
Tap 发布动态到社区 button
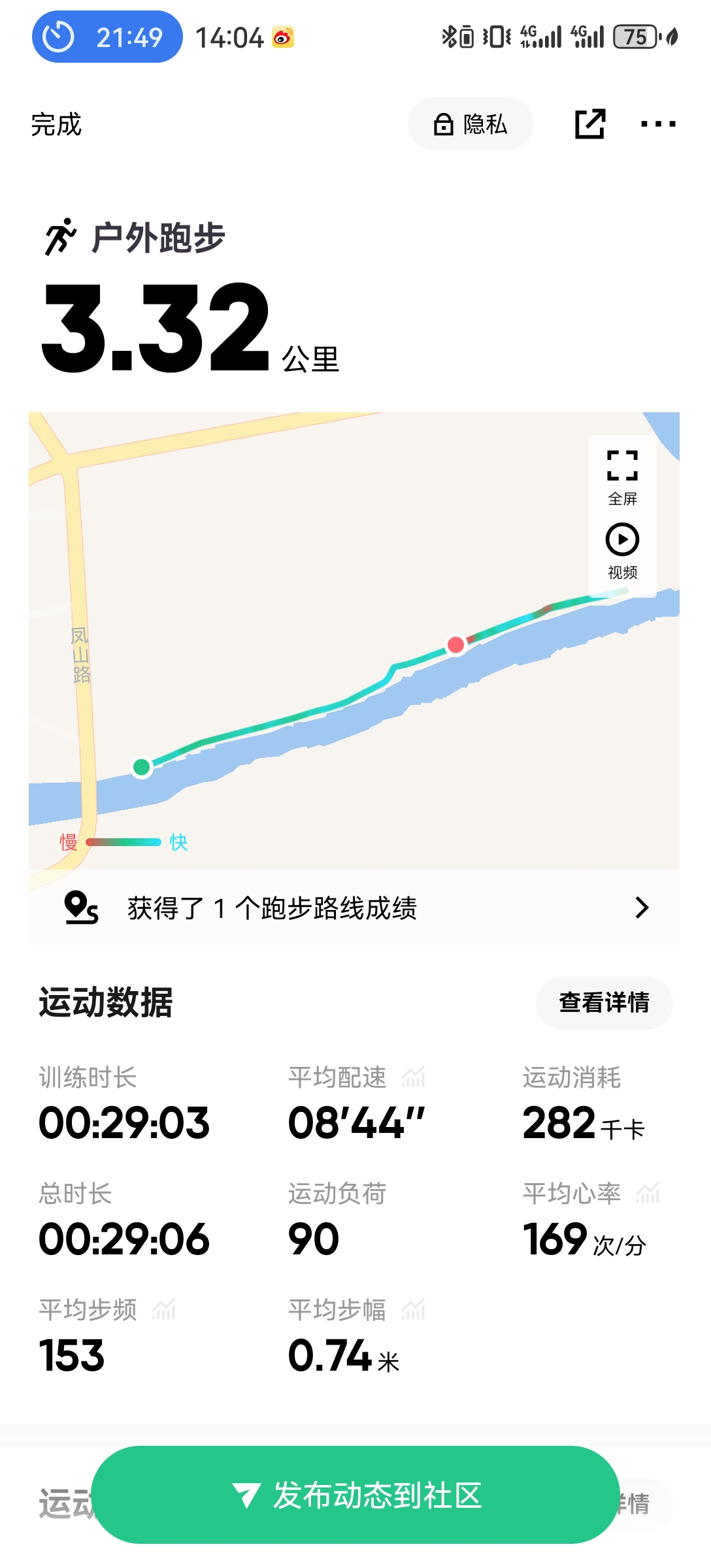(x=355, y=1495)
